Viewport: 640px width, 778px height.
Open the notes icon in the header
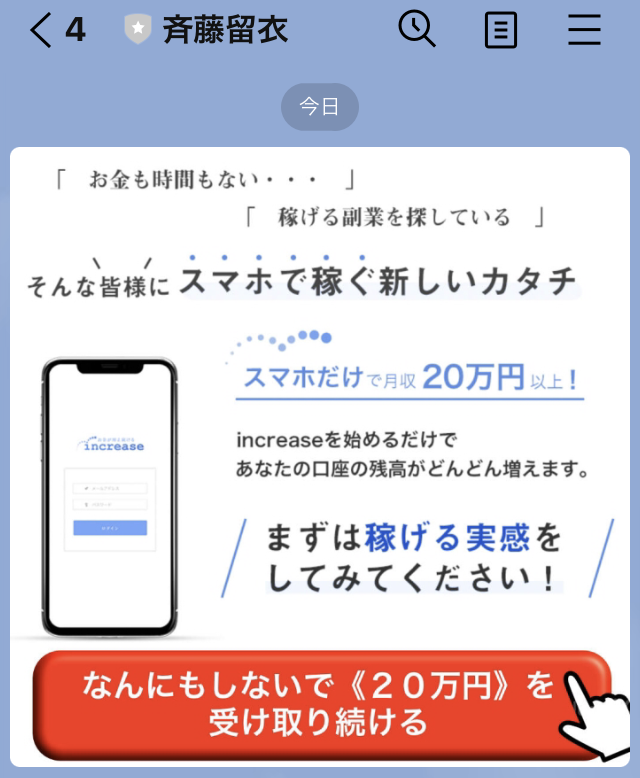coord(501,30)
